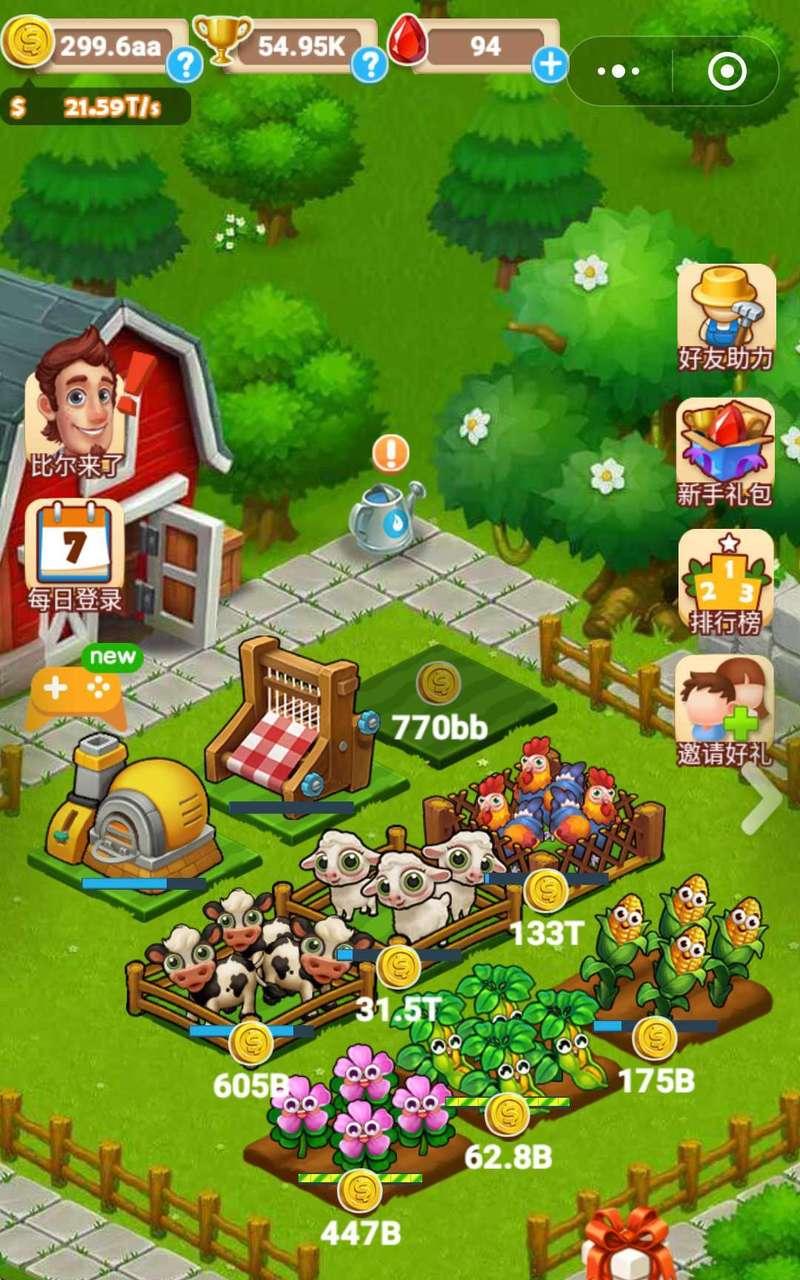Viewport: 800px width, 1280px height.
Task: Collect the 605B coin from cows
Action: point(251,1043)
